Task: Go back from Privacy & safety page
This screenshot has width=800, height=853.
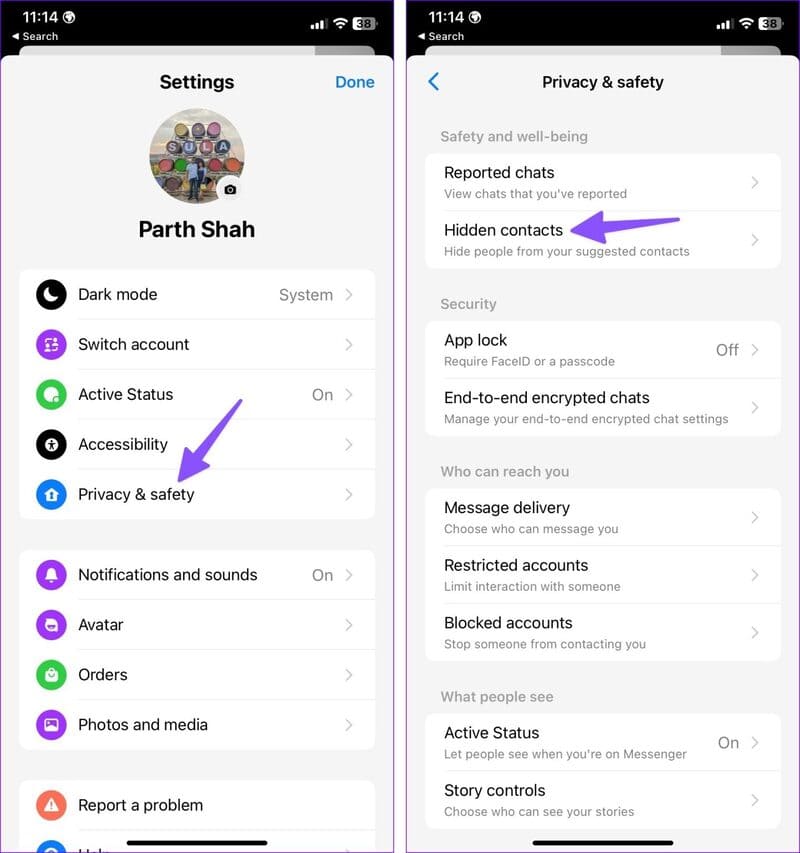Action: click(x=434, y=82)
